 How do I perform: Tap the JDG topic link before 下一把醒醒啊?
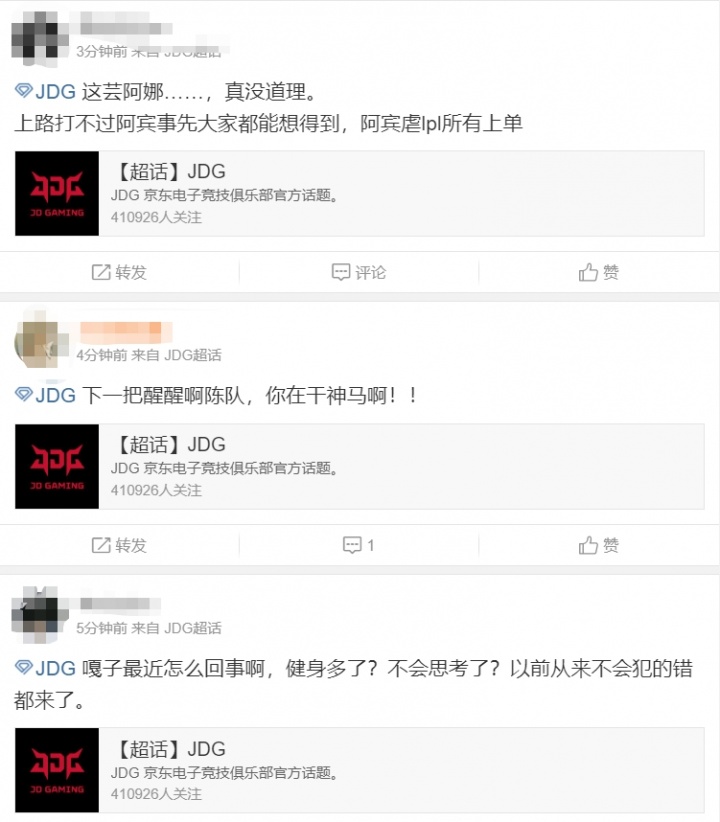[46, 395]
